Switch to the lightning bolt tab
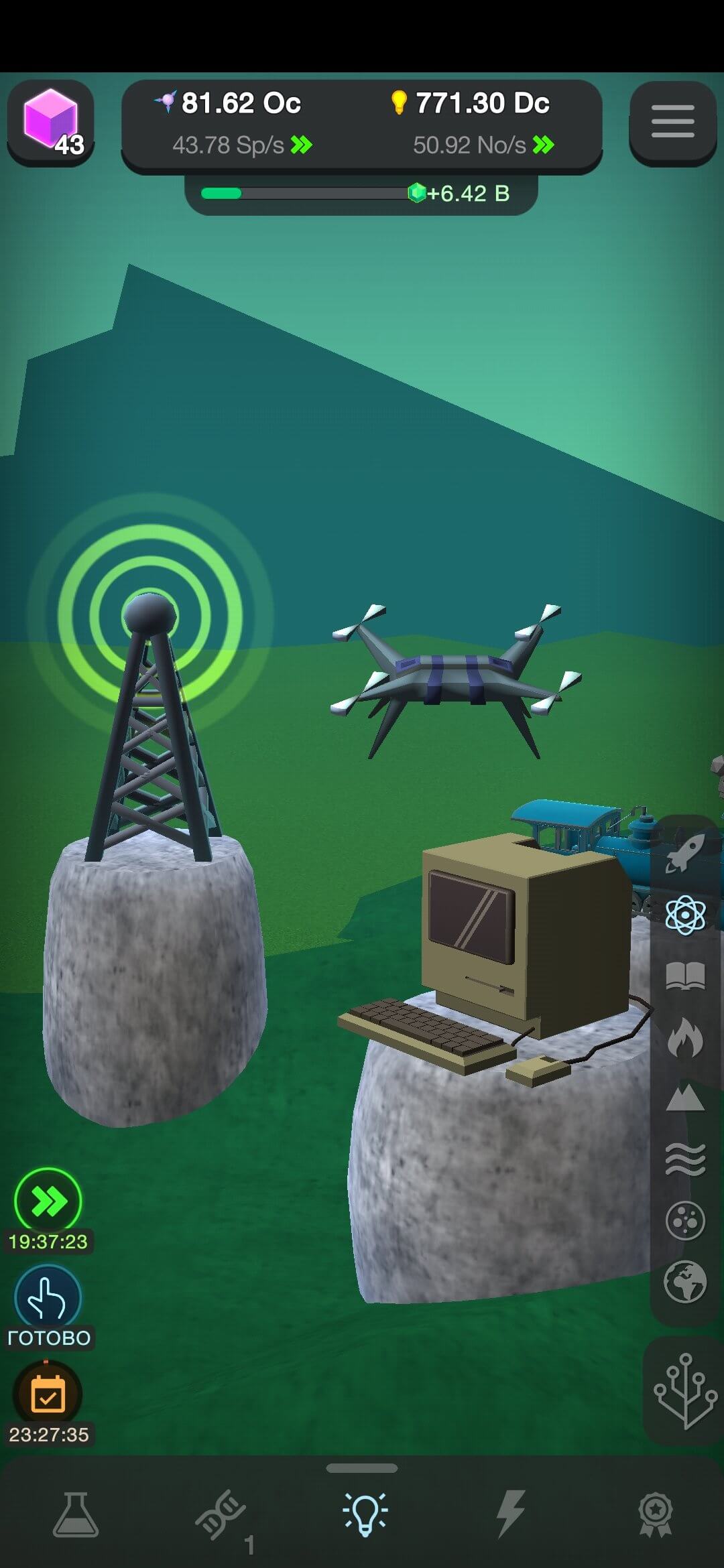This screenshot has height=1568, width=724. tap(510, 1514)
